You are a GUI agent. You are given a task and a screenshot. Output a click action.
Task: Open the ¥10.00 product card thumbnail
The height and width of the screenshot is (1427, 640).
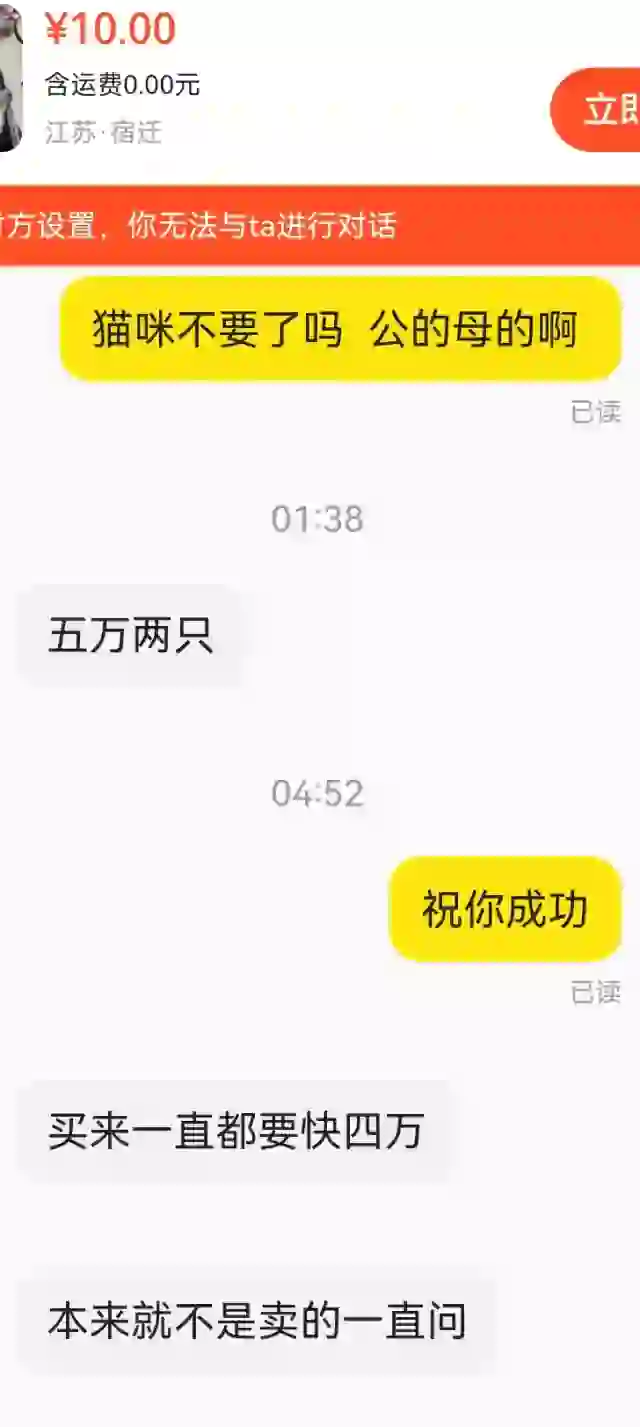[x=9, y=80]
